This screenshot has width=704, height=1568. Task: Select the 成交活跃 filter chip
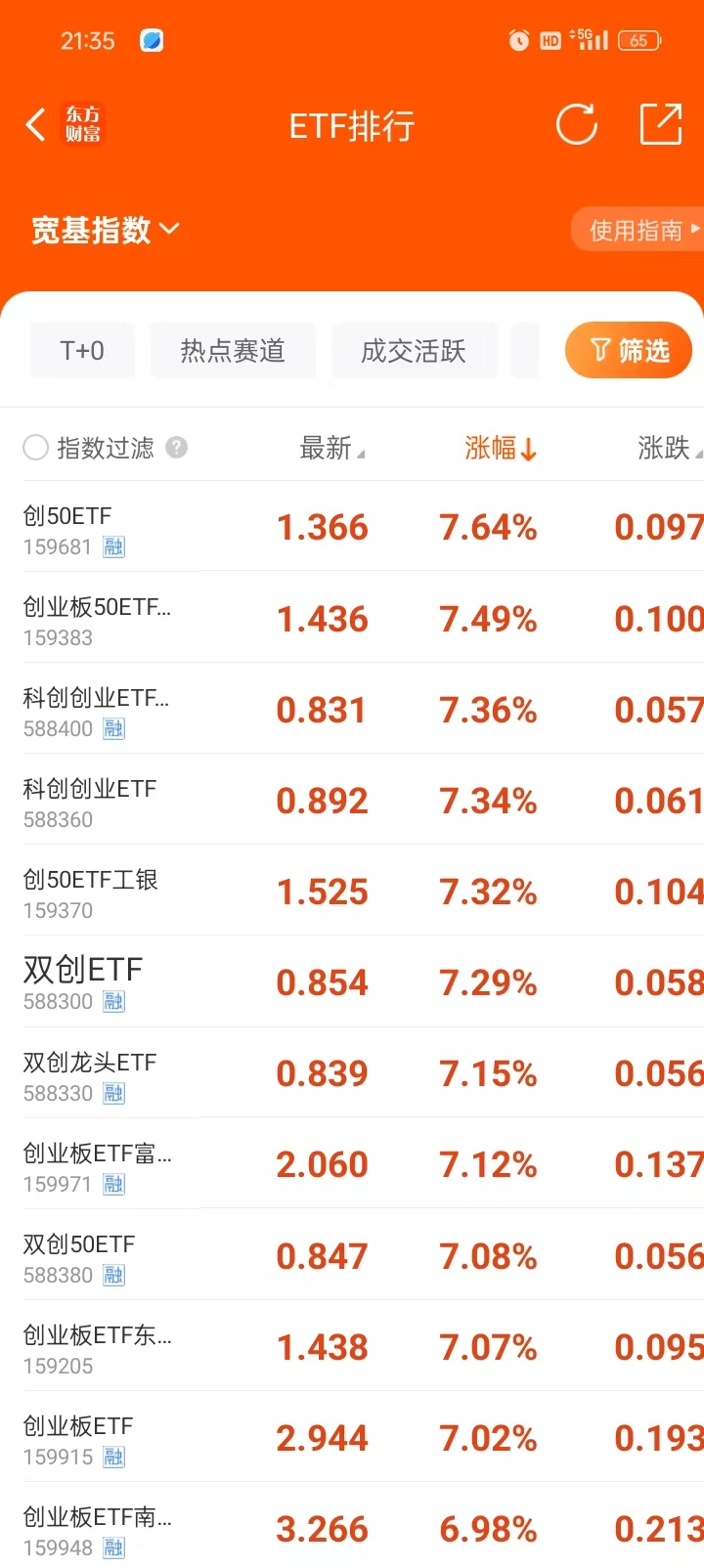pyautogui.click(x=414, y=351)
